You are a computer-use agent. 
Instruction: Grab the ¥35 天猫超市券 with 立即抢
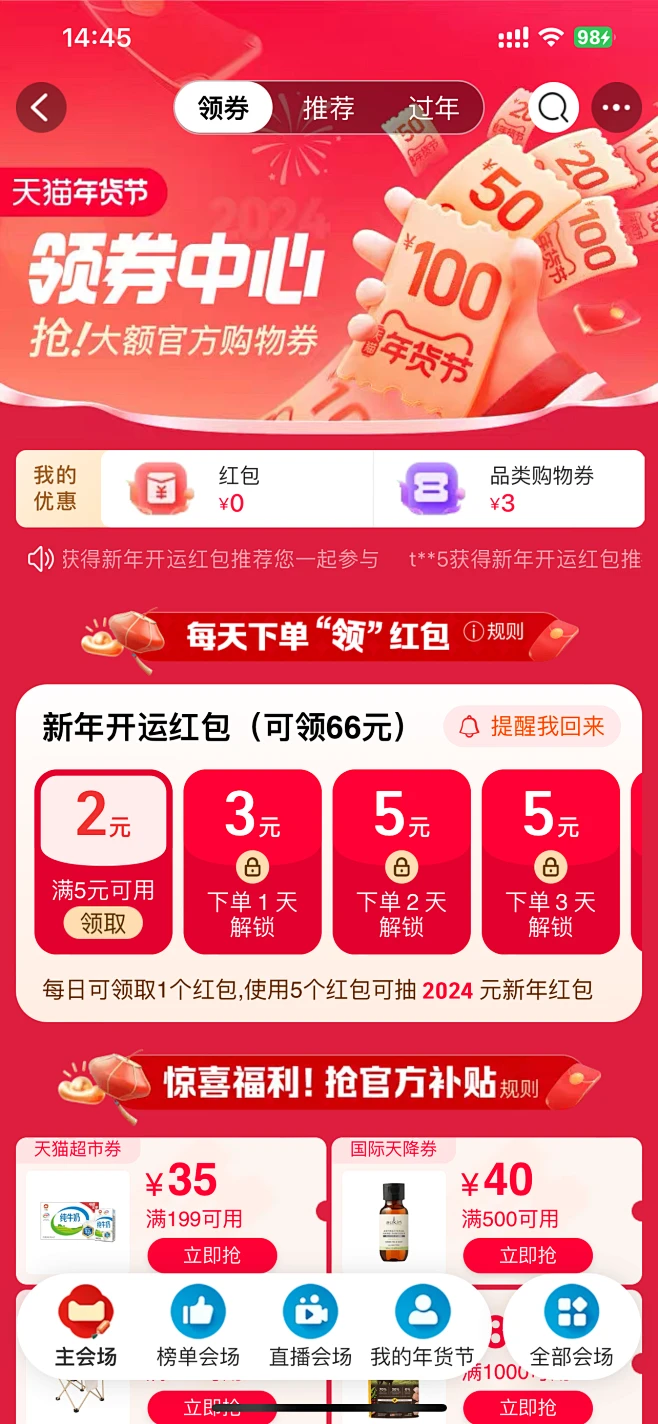(x=212, y=1255)
